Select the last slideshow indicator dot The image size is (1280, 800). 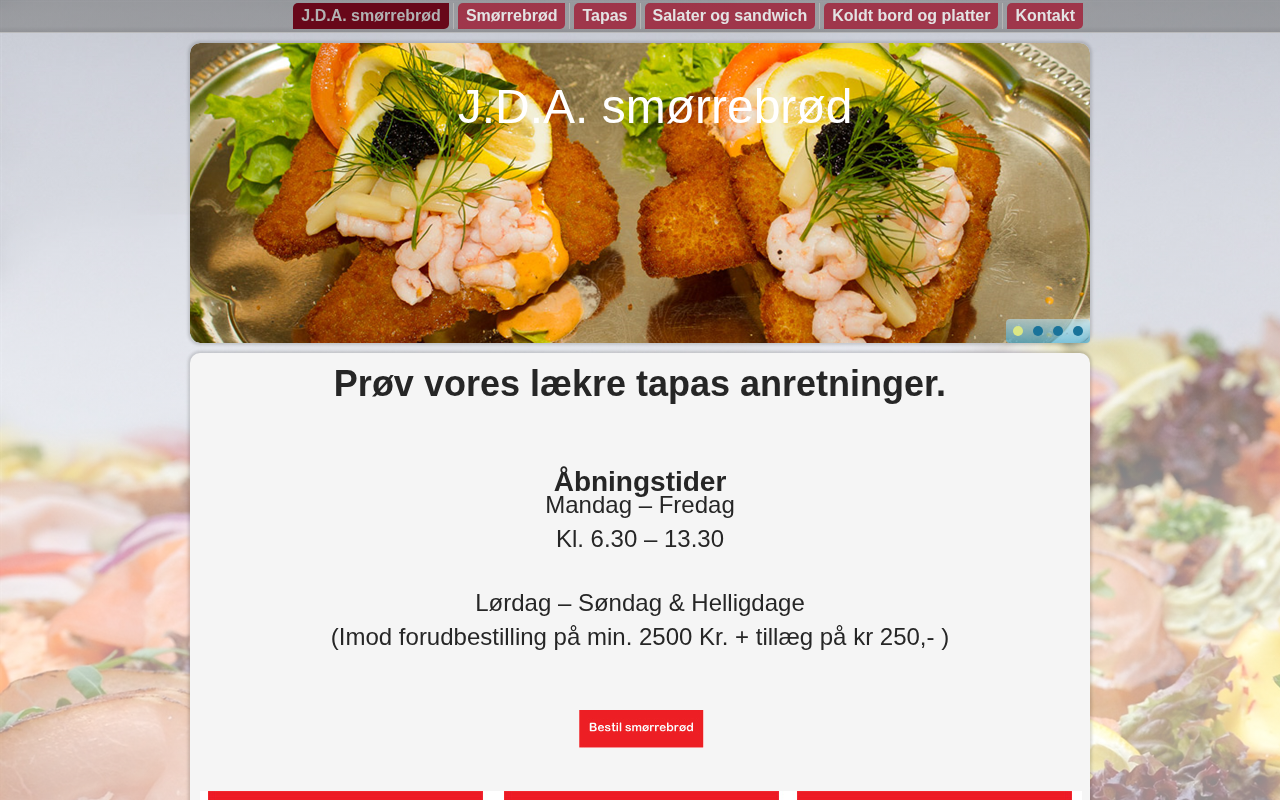click(x=1078, y=331)
